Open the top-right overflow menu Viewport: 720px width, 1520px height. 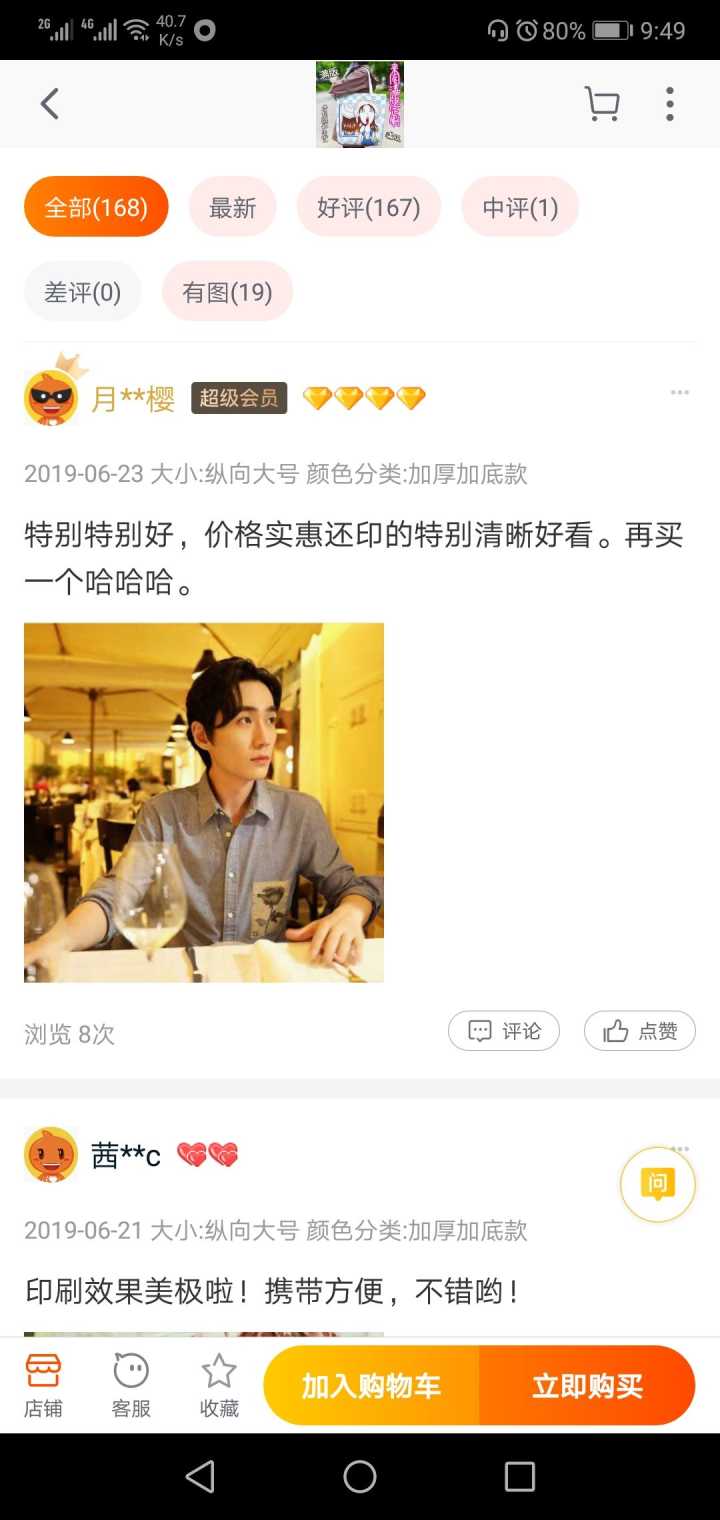click(669, 104)
